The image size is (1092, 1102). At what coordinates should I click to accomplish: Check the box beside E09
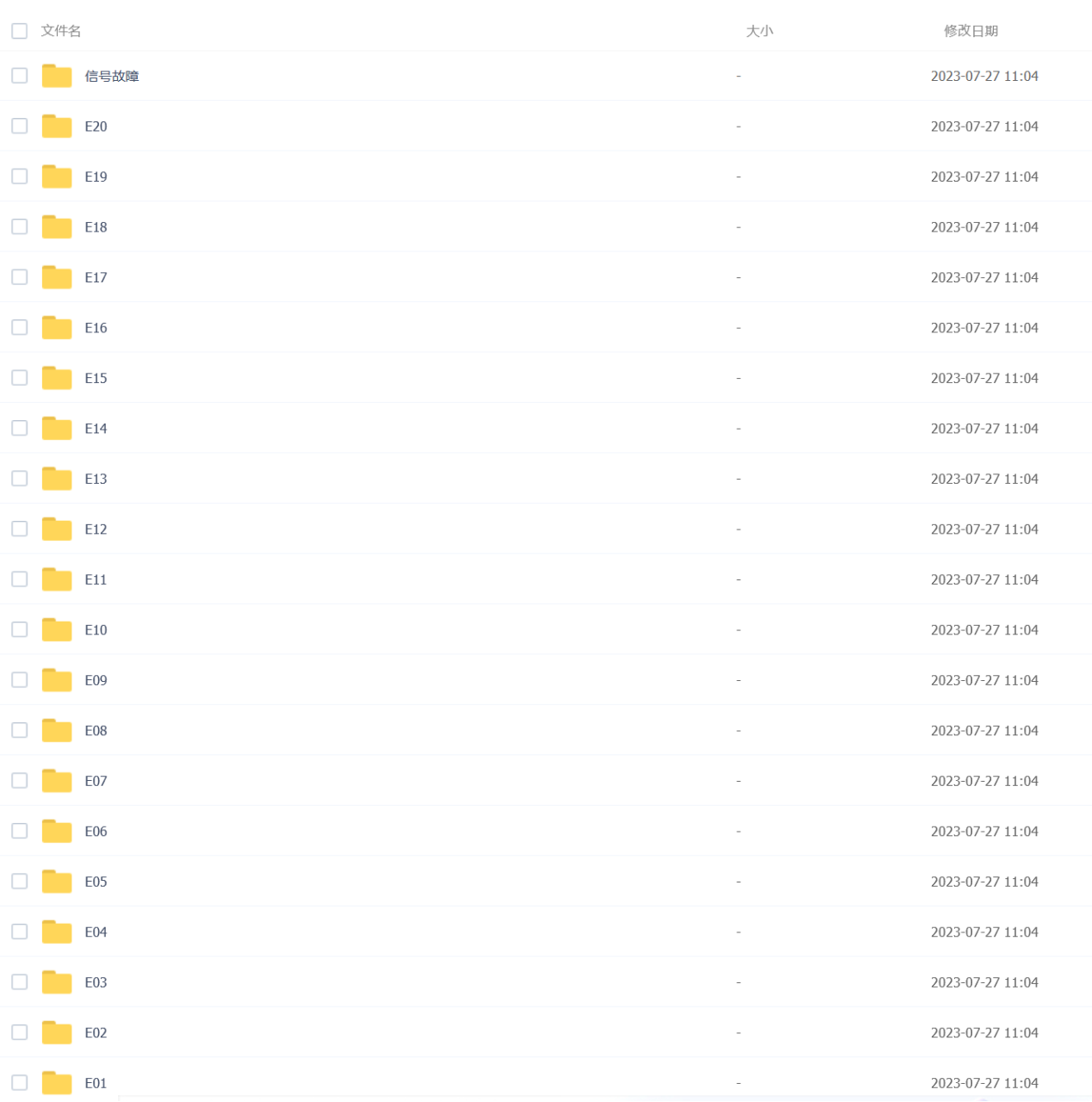click(20, 680)
